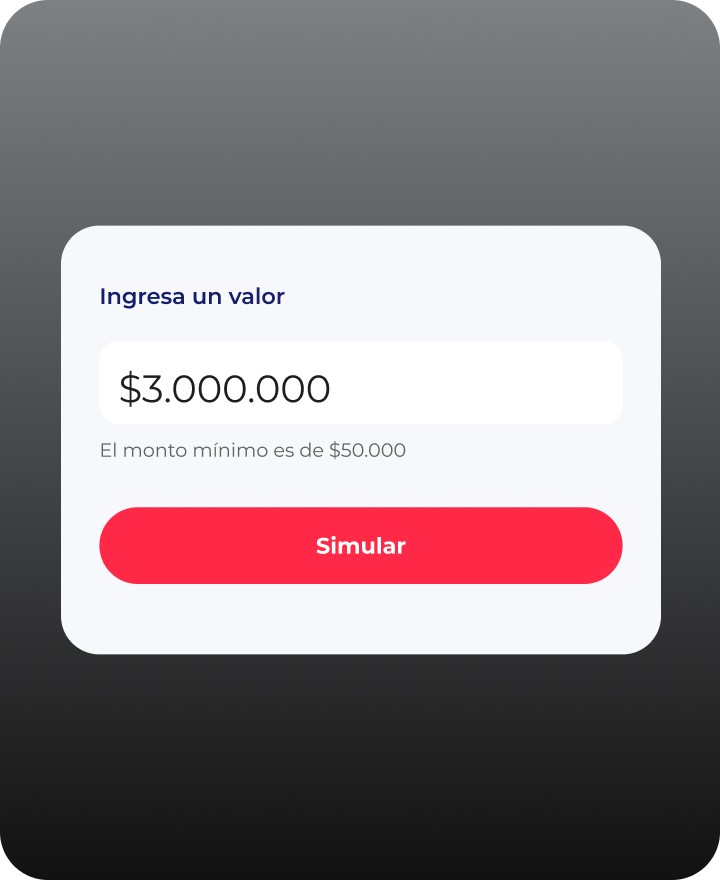Click 'El monto mínimo es de' message
Screen dimensions: 720x880
[x=210, y=450]
